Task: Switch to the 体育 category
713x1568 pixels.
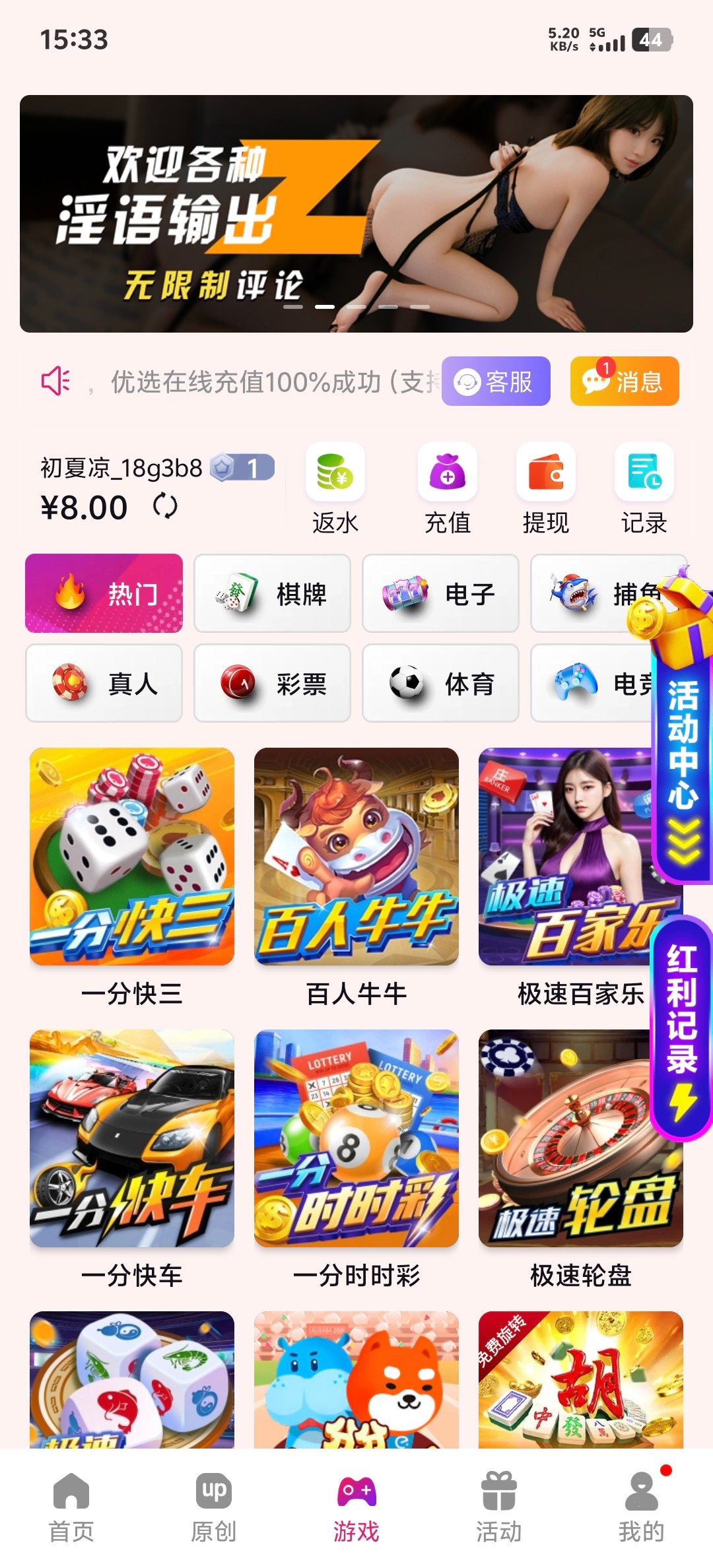Action: pos(440,684)
